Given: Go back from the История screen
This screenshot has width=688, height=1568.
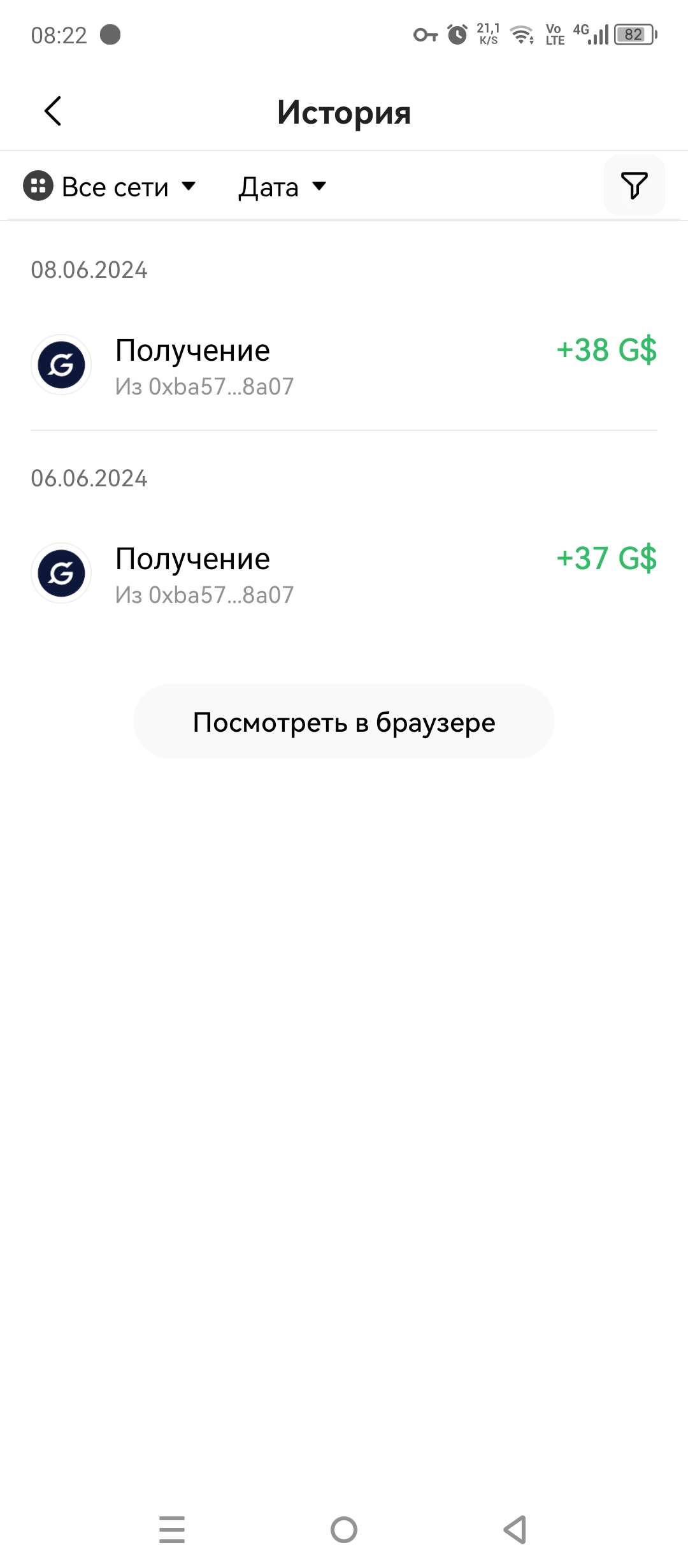Looking at the screenshot, I should point(54,112).
